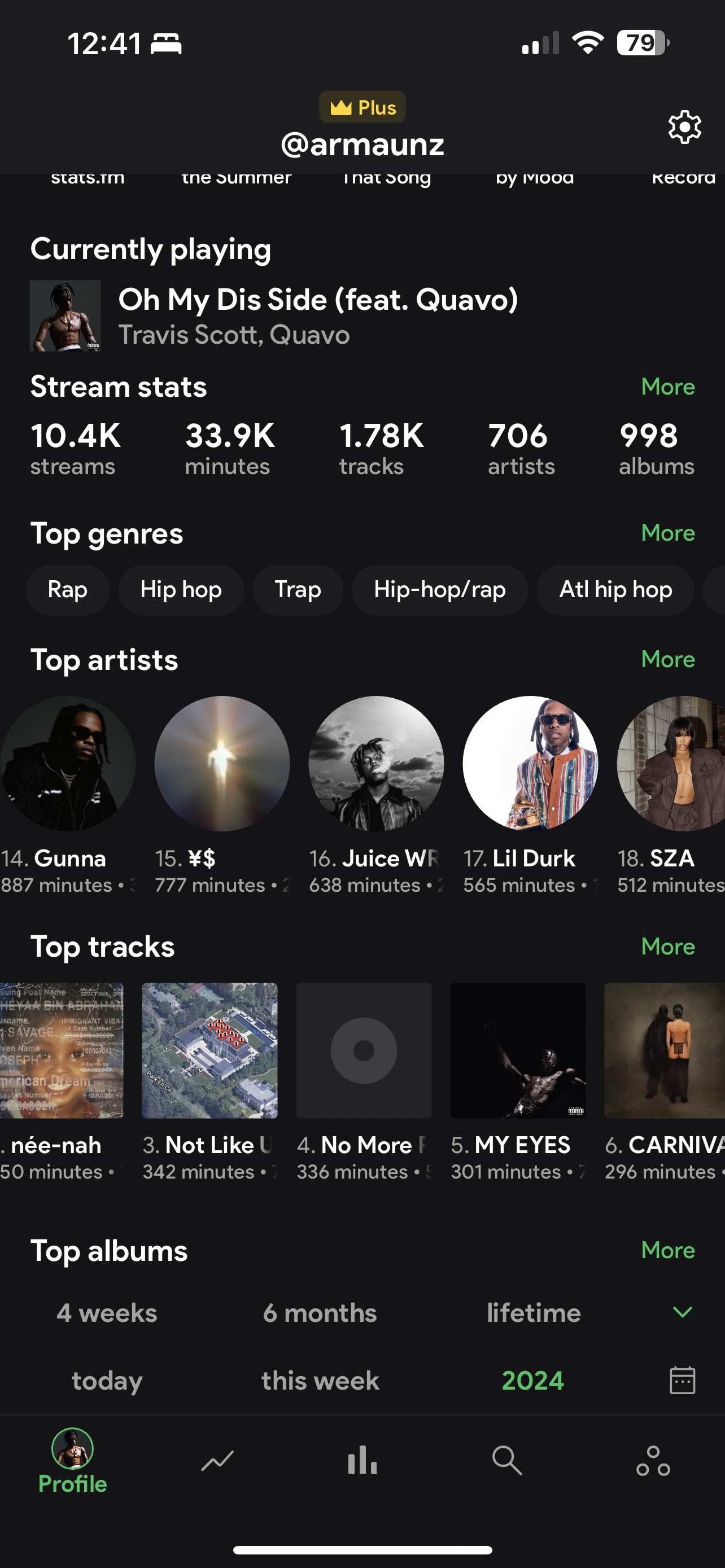View more top artists
Image resolution: width=725 pixels, height=1568 pixels.
tap(668, 659)
